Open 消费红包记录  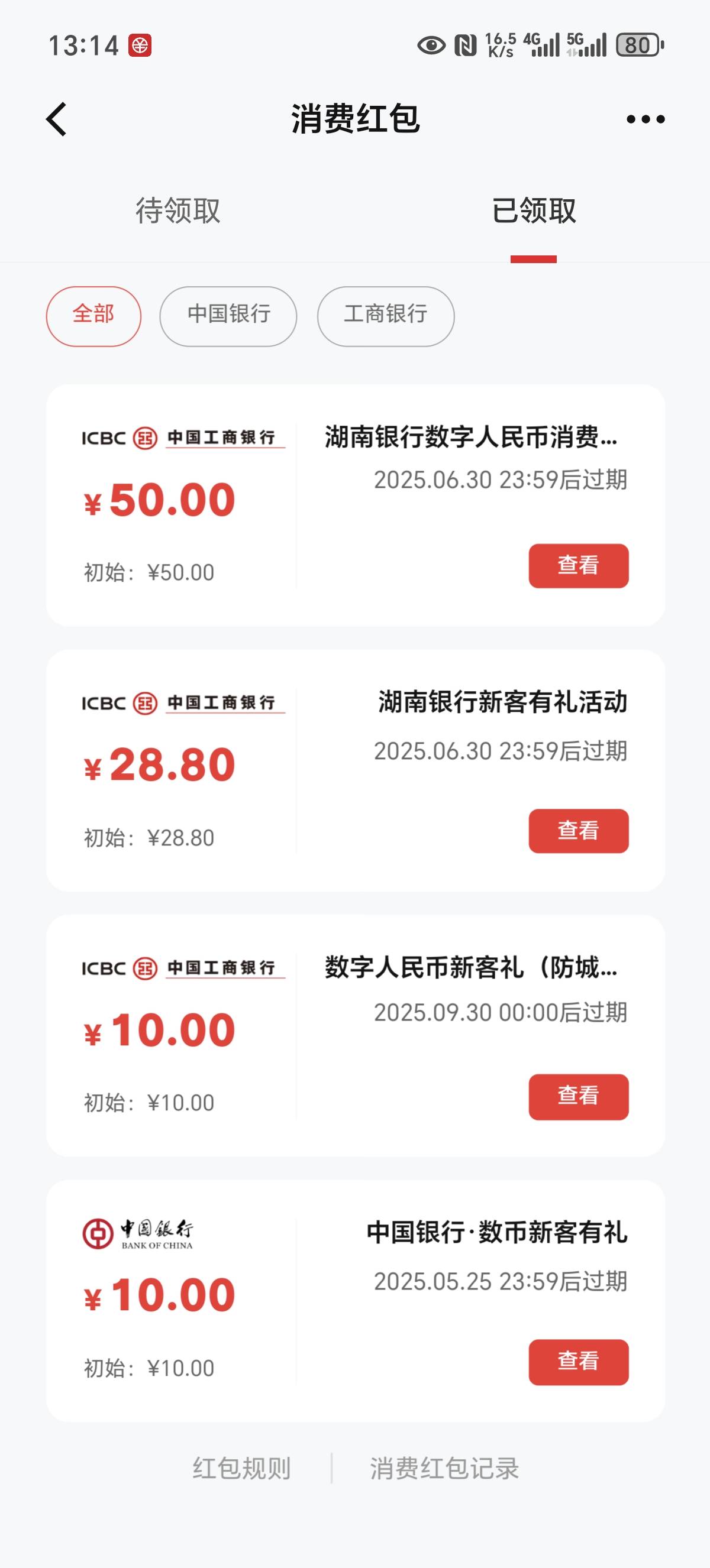pyautogui.click(x=444, y=1468)
